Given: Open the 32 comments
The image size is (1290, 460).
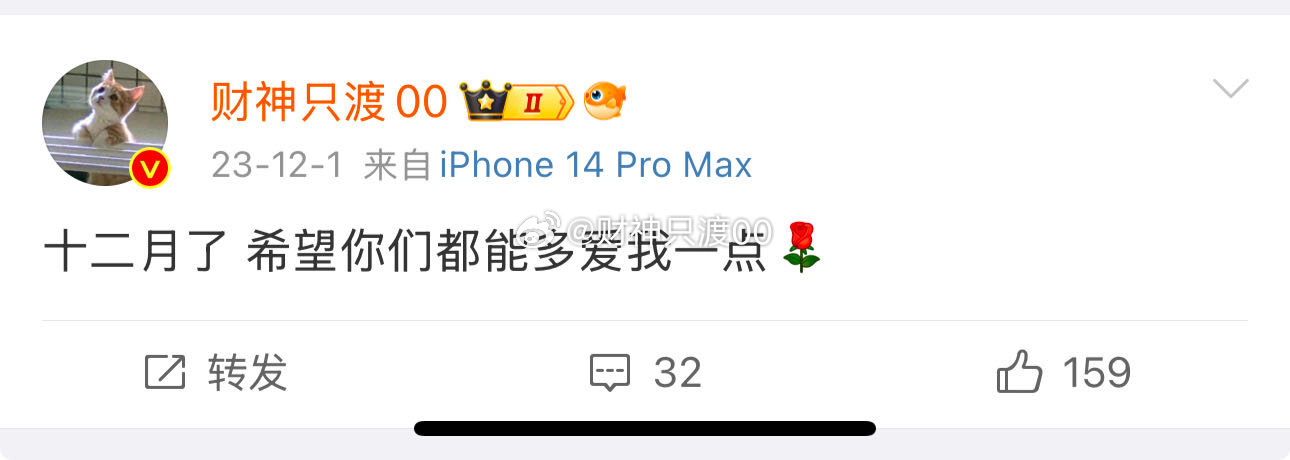Looking at the screenshot, I should pos(646,373).
